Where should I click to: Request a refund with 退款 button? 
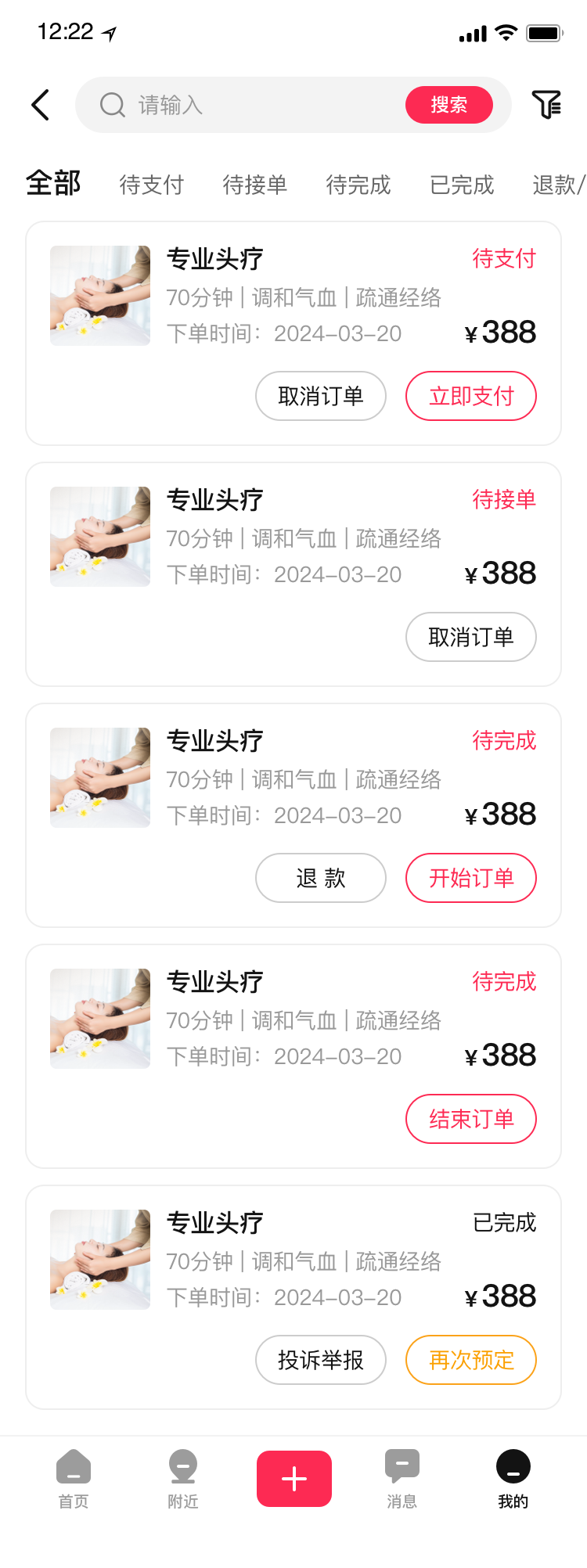click(321, 878)
